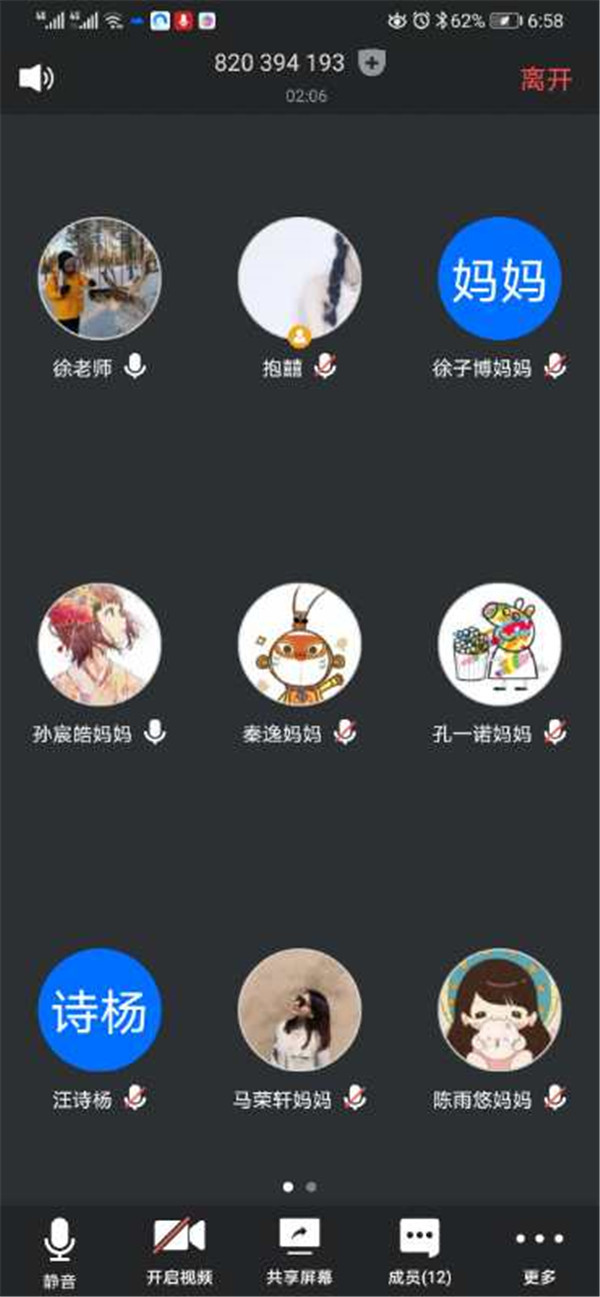The height and width of the screenshot is (1297, 600).
Task: Select participant 孔一诺妈妈's avatar
Action: (499, 644)
